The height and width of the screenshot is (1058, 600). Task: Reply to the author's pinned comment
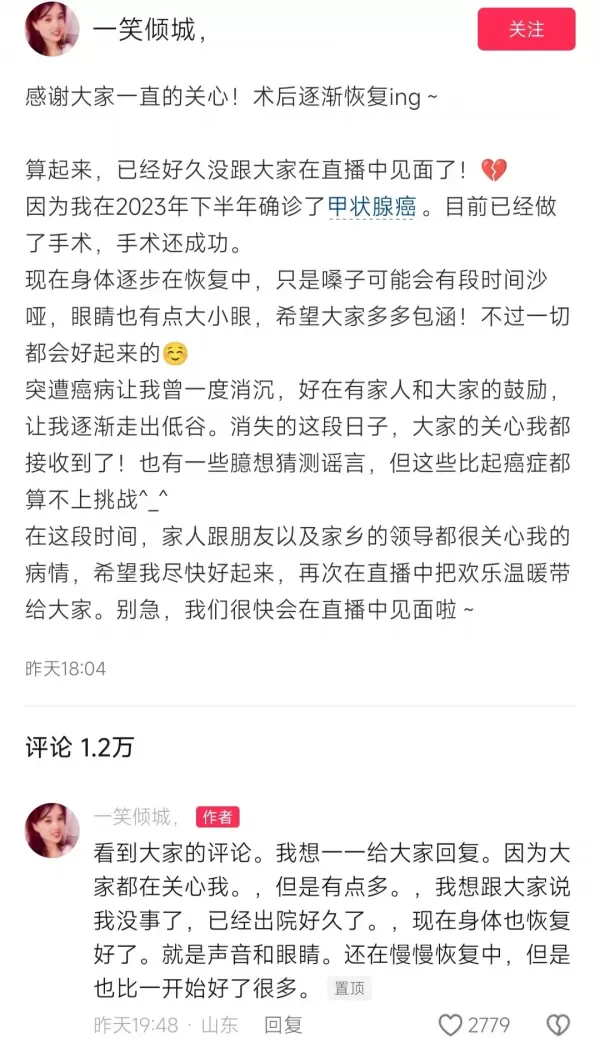[283, 1025]
